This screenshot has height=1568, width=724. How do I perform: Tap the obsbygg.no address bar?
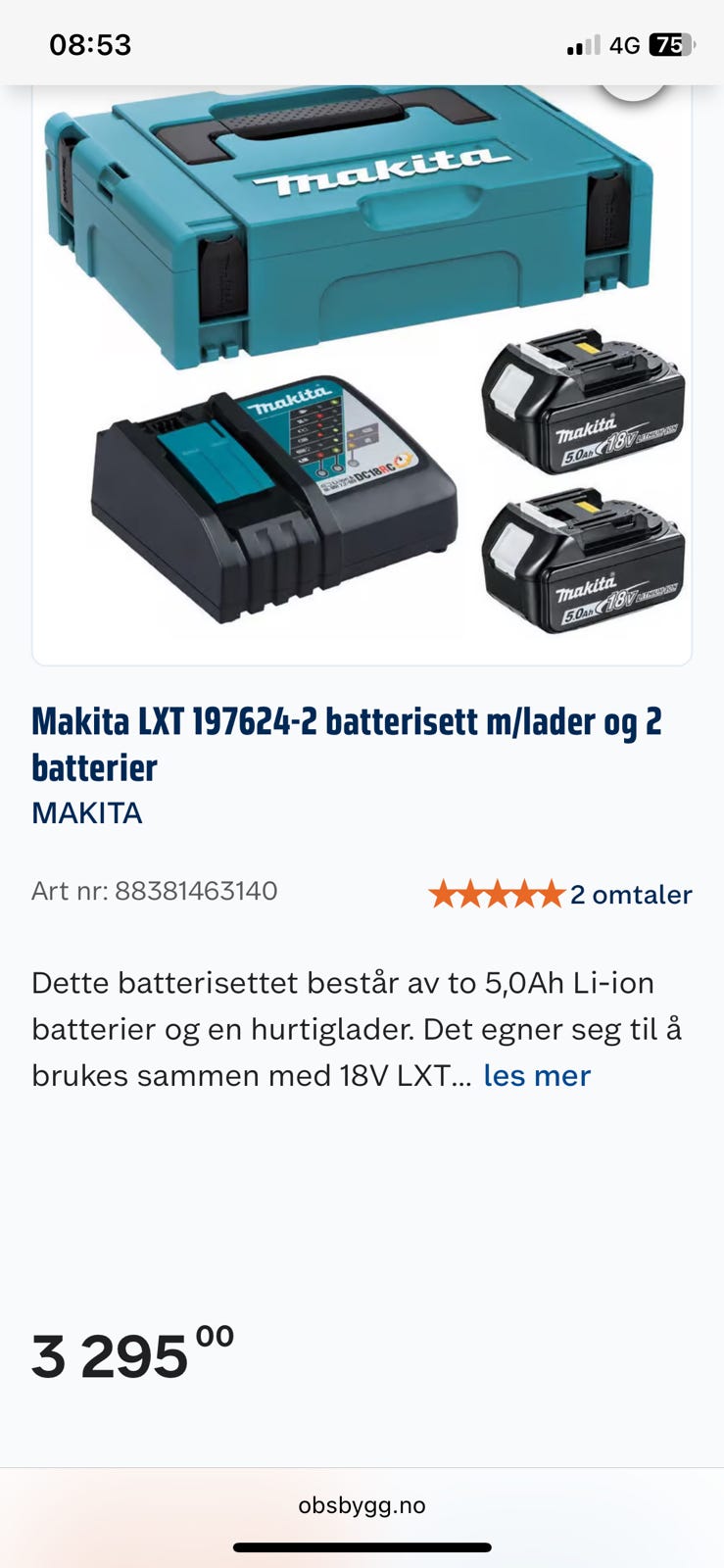362,1505
